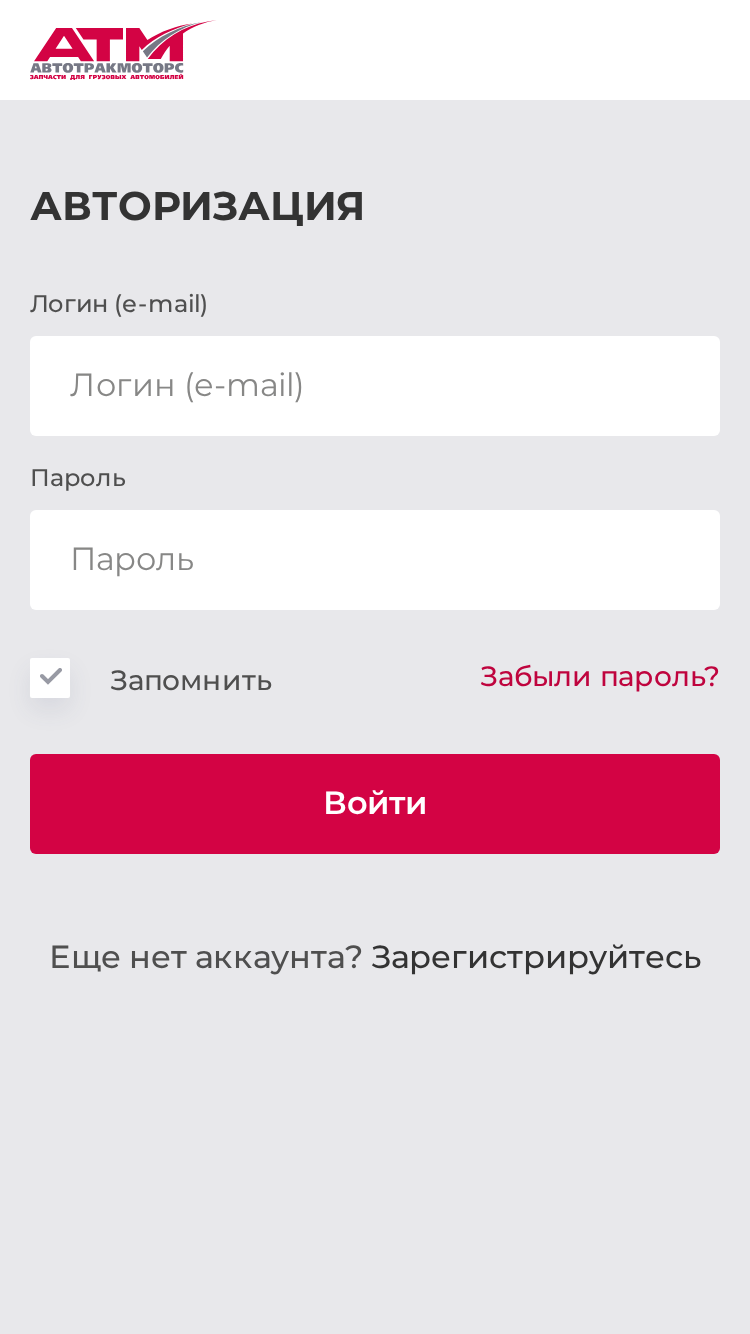Image resolution: width=750 pixels, height=1334 pixels.
Task: Tap the Пароль input field
Action: (375, 560)
